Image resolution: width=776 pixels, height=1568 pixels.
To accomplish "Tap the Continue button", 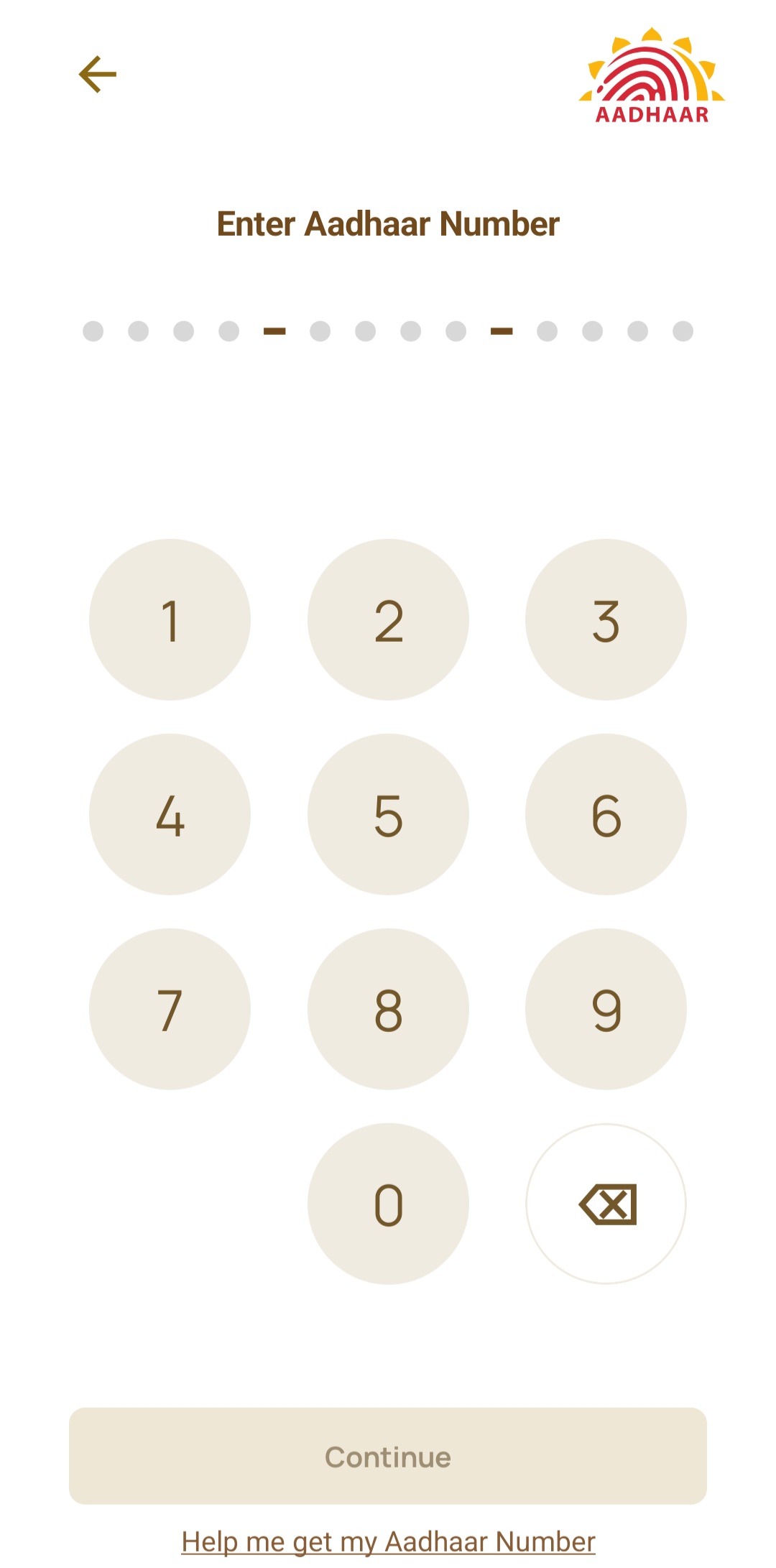I will (x=388, y=1456).
